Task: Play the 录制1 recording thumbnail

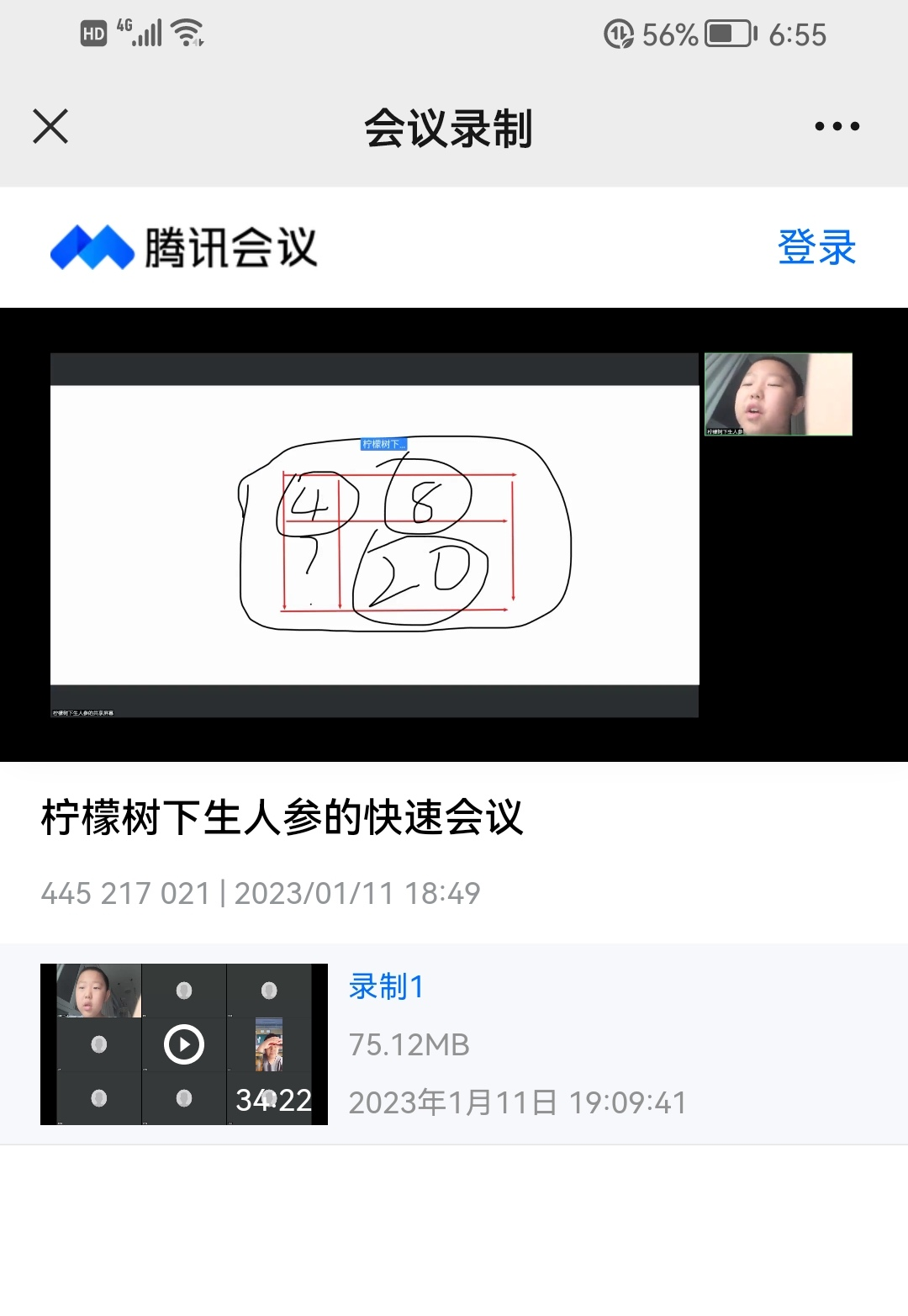Action: click(184, 1044)
